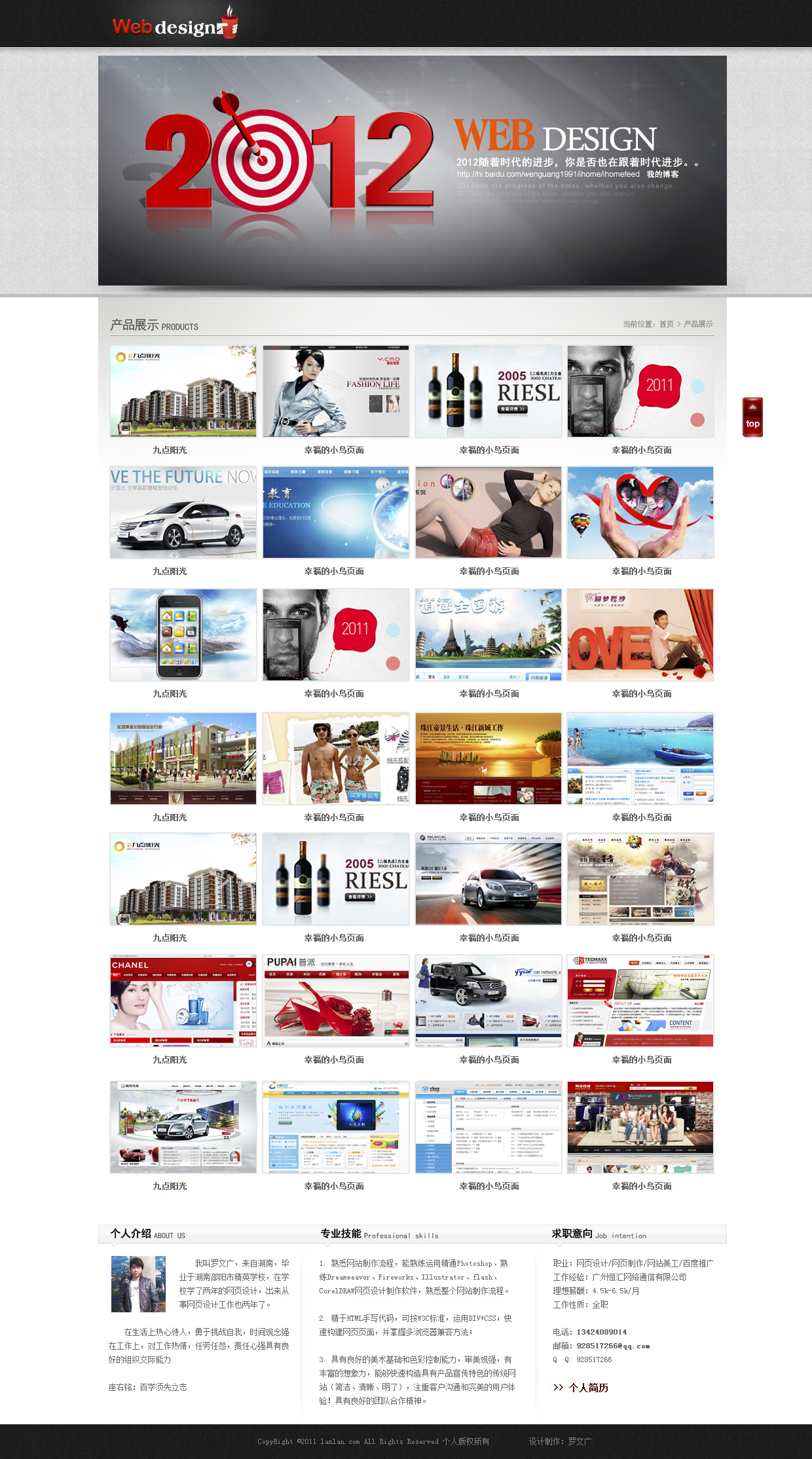812x1459 pixels.
Task: Open the FASHION LIFE woman thumbnail
Action: pyautogui.click(x=336, y=392)
